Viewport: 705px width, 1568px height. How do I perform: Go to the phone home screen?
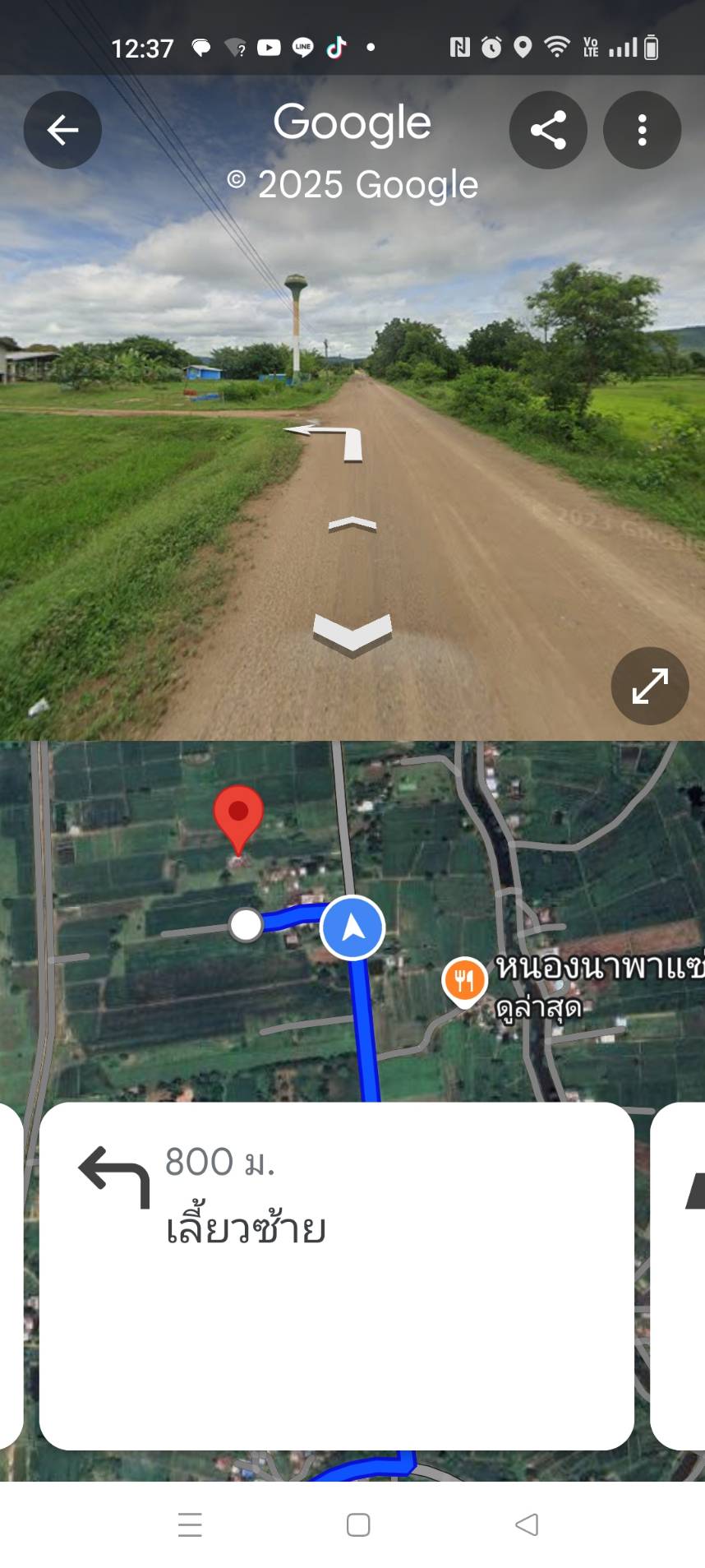358,1524
